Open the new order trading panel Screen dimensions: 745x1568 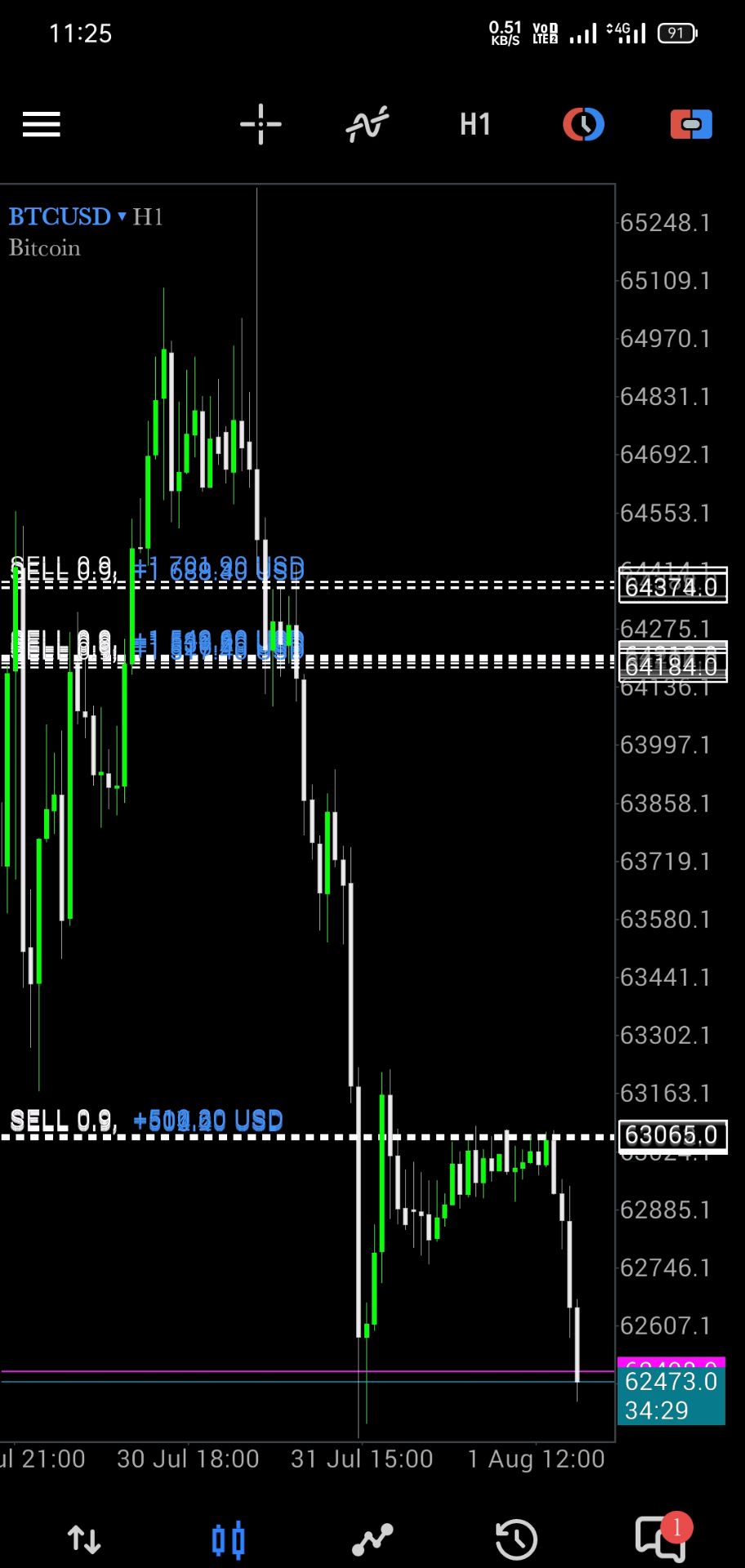(691, 125)
